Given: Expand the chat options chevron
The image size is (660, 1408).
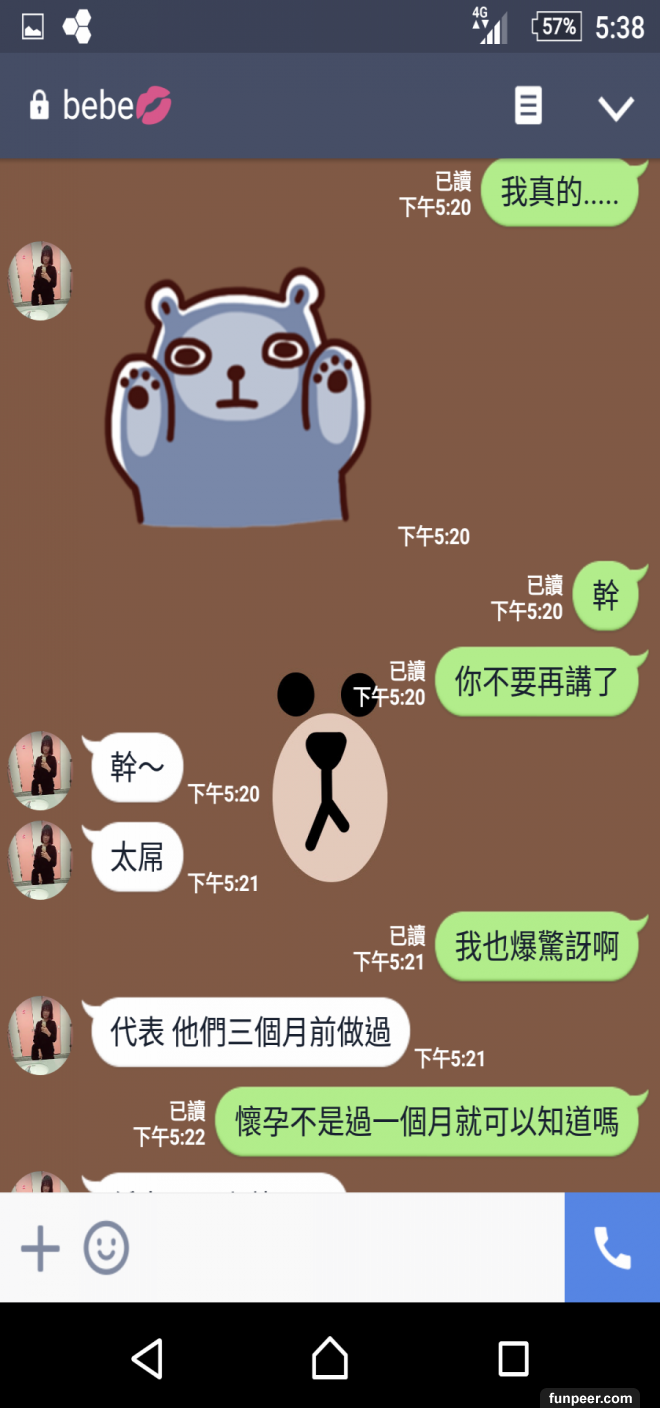Looking at the screenshot, I should click(615, 107).
